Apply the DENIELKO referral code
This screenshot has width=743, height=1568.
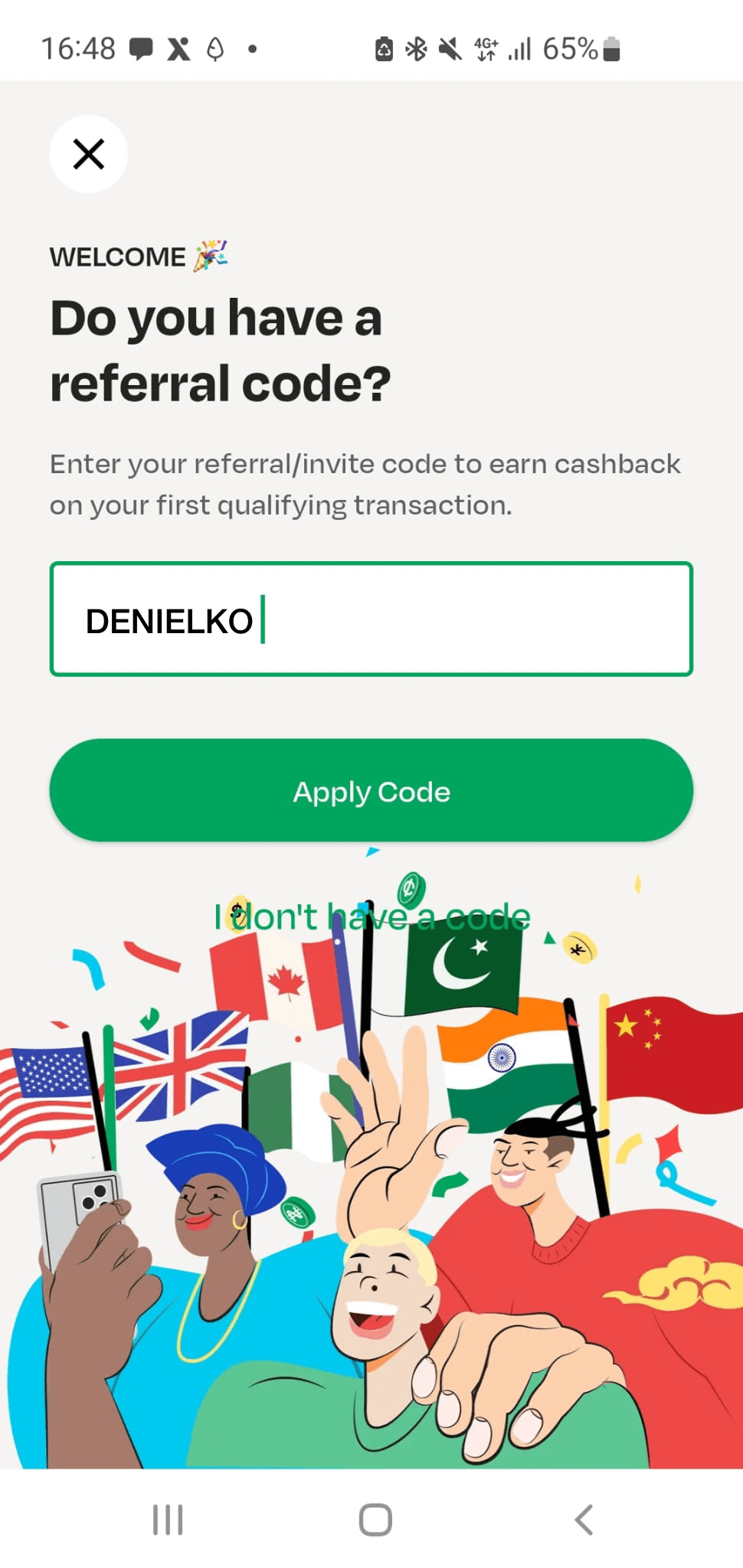click(x=371, y=791)
